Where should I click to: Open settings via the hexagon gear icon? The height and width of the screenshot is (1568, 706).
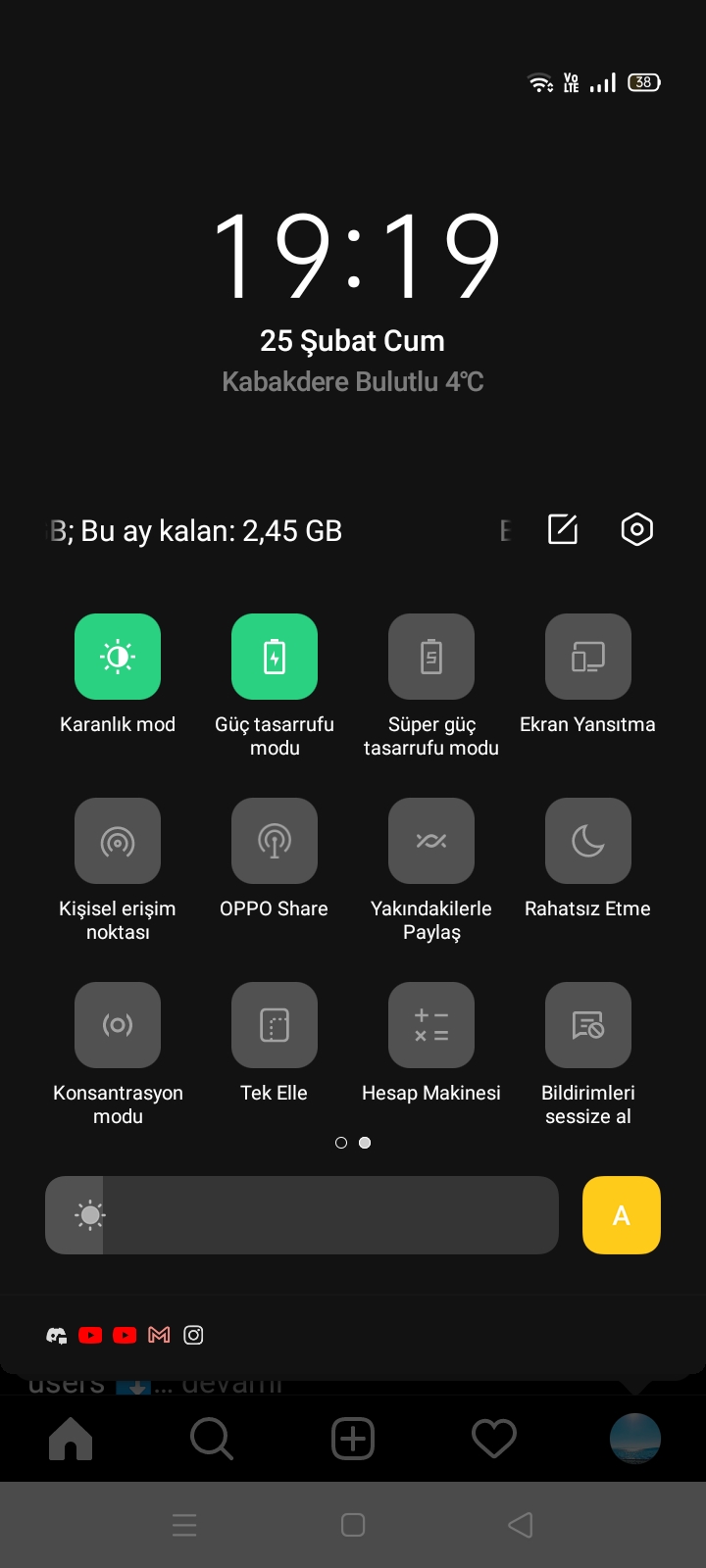tap(637, 529)
